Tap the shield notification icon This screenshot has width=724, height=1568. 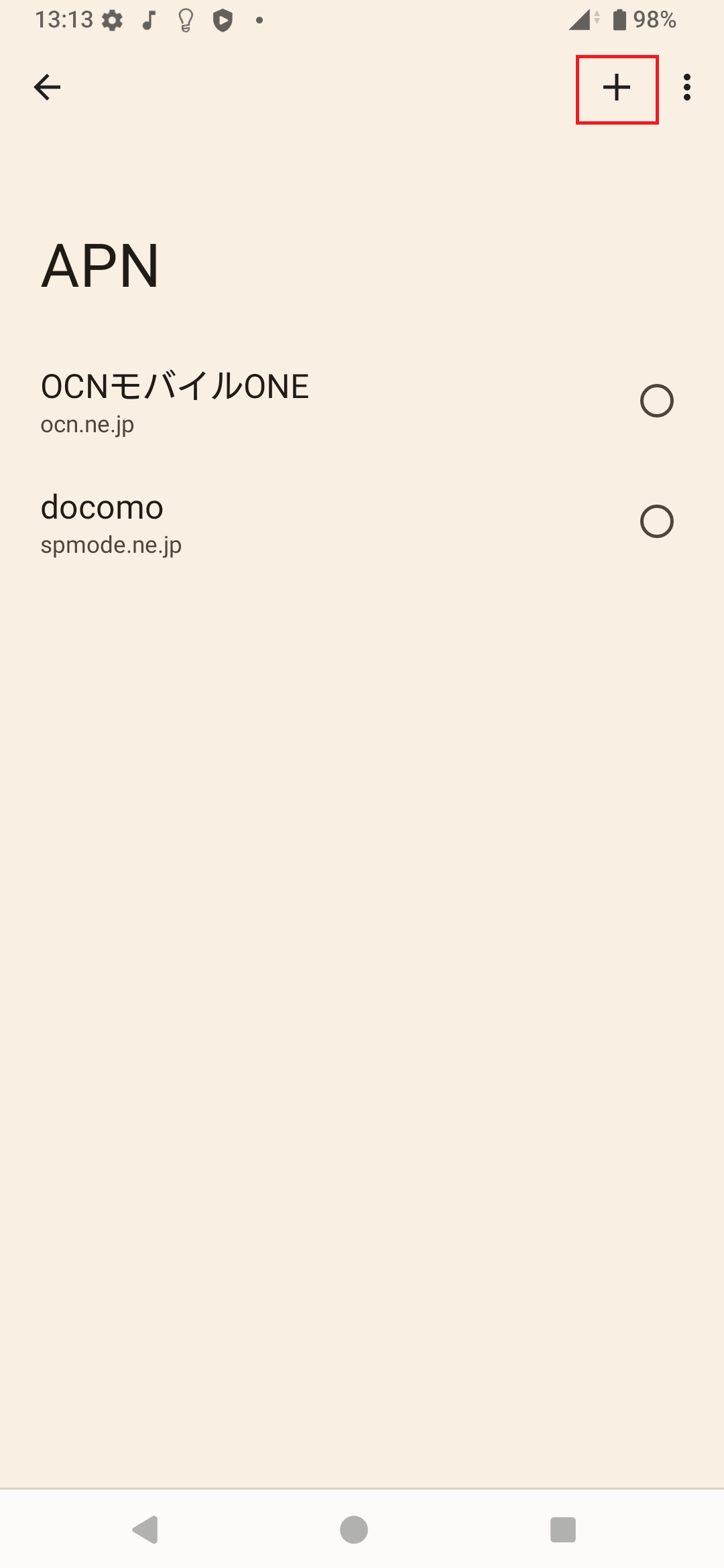(223, 20)
